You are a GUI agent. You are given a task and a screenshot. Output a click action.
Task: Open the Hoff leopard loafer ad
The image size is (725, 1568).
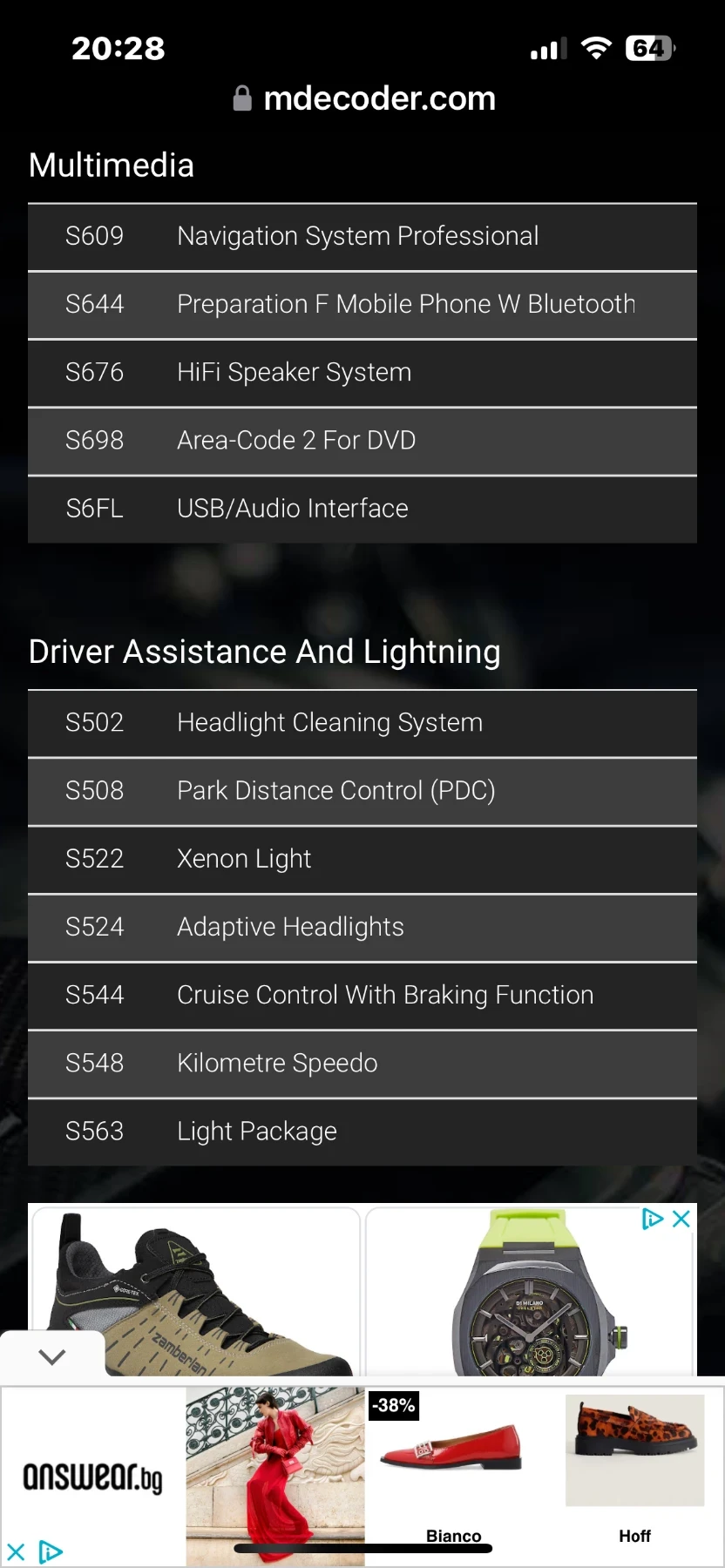634,1463
